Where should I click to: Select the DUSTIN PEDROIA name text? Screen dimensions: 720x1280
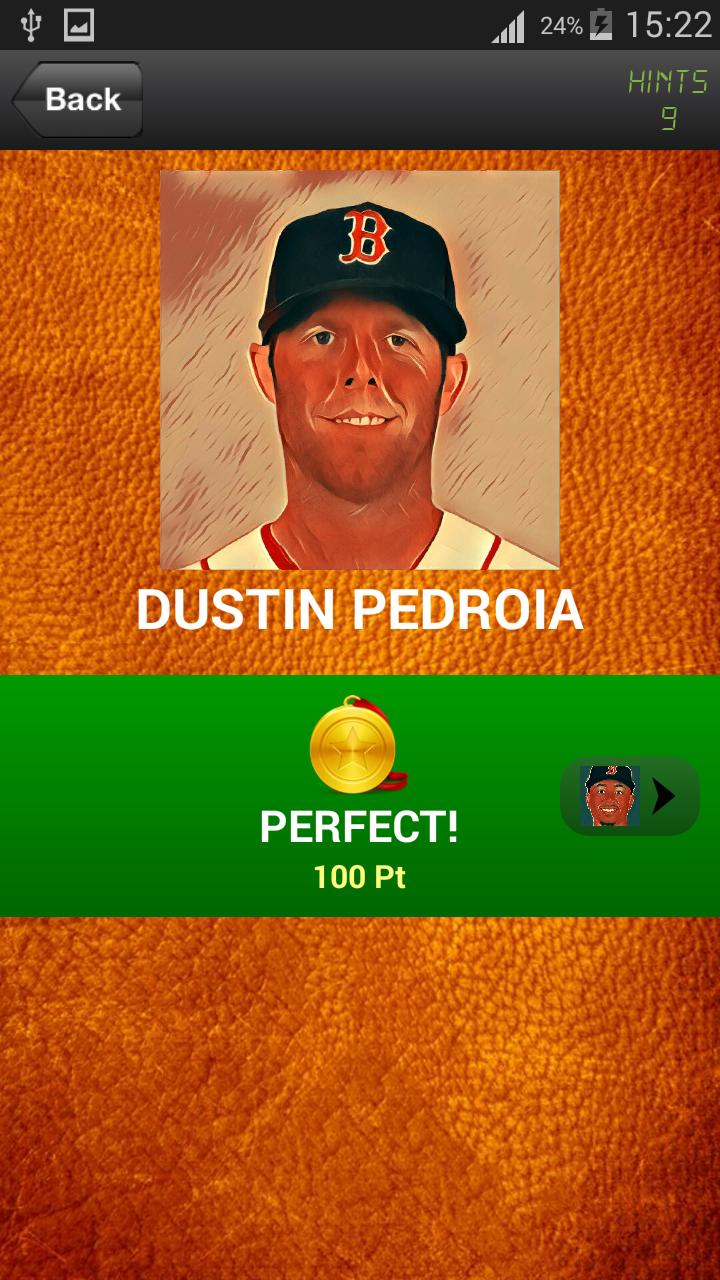pyautogui.click(x=360, y=608)
